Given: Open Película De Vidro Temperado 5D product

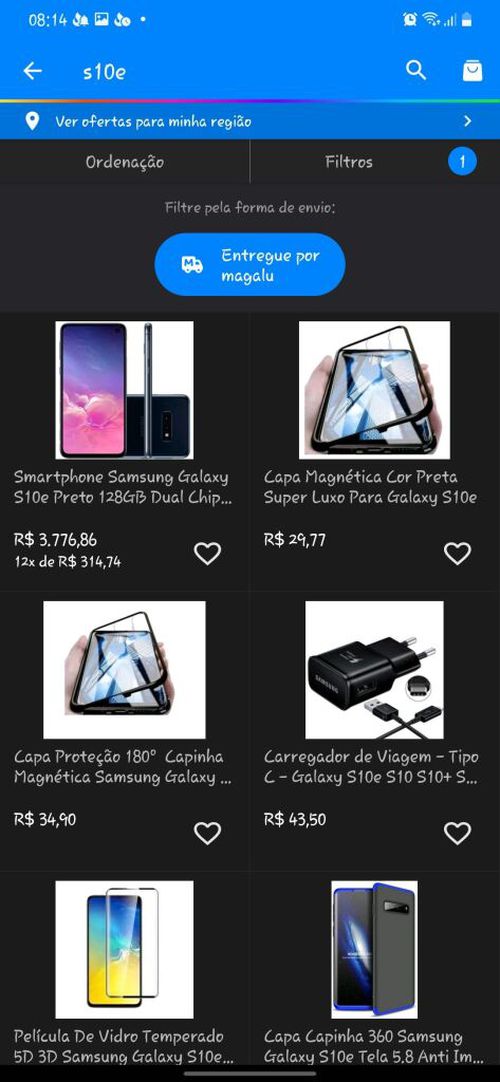Looking at the screenshot, I should point(124,972).
